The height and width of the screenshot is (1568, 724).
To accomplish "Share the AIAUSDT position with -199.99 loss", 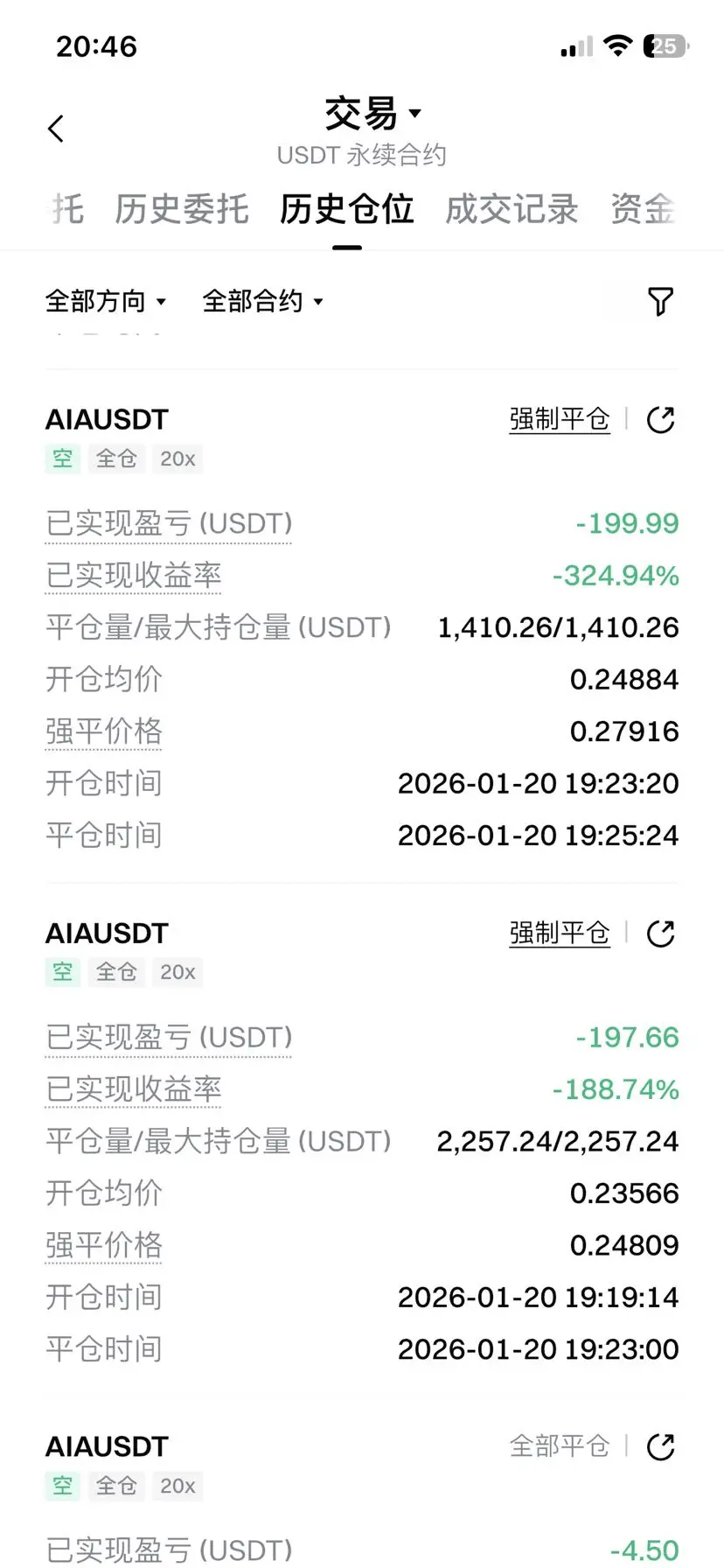I will [660, 420].
